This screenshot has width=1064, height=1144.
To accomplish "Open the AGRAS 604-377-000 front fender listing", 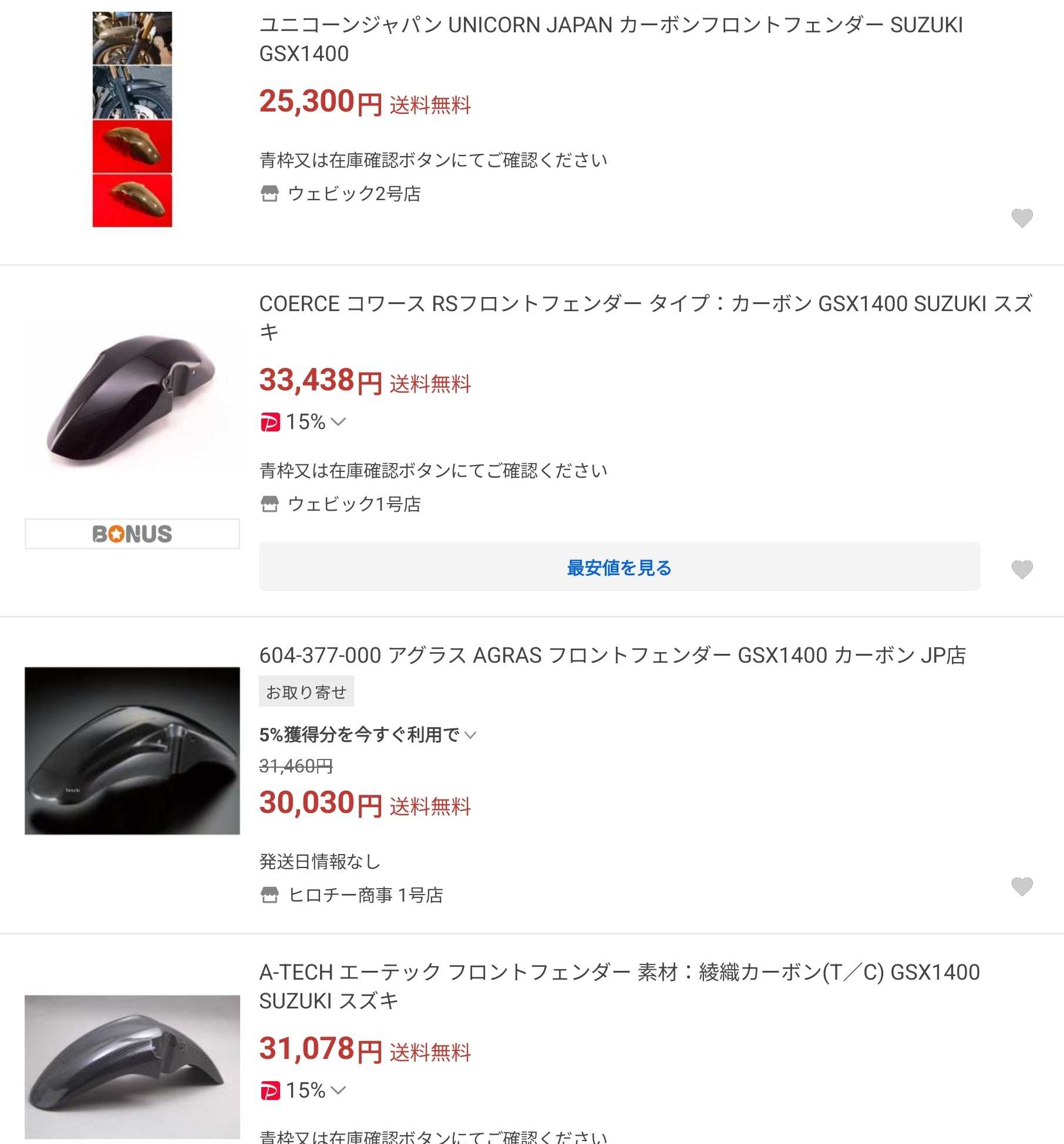I will (612, 655).
